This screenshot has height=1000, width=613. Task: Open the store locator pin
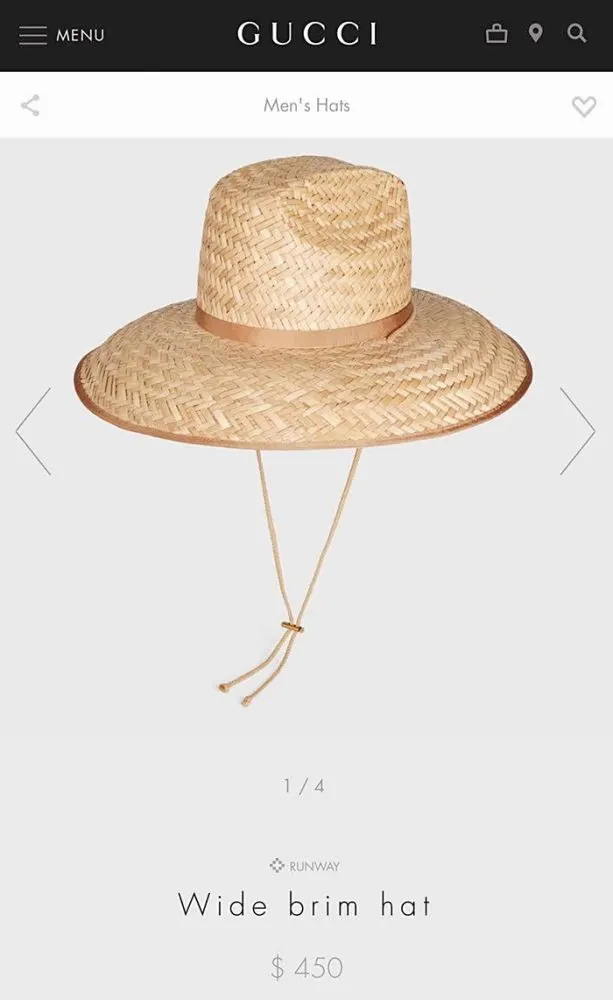pos(536,34)
